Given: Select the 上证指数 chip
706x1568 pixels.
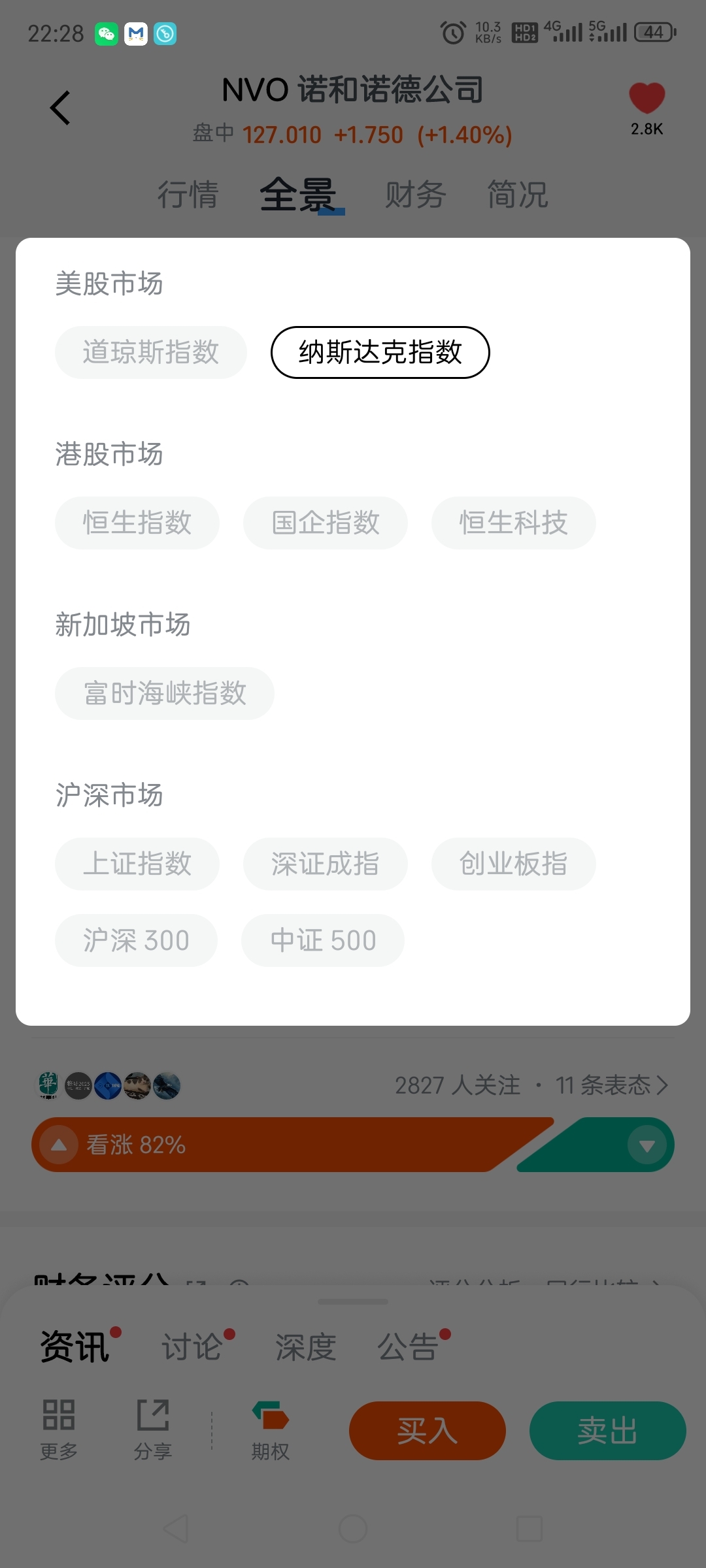Looking at the screenshot, I should coord(137,864).
